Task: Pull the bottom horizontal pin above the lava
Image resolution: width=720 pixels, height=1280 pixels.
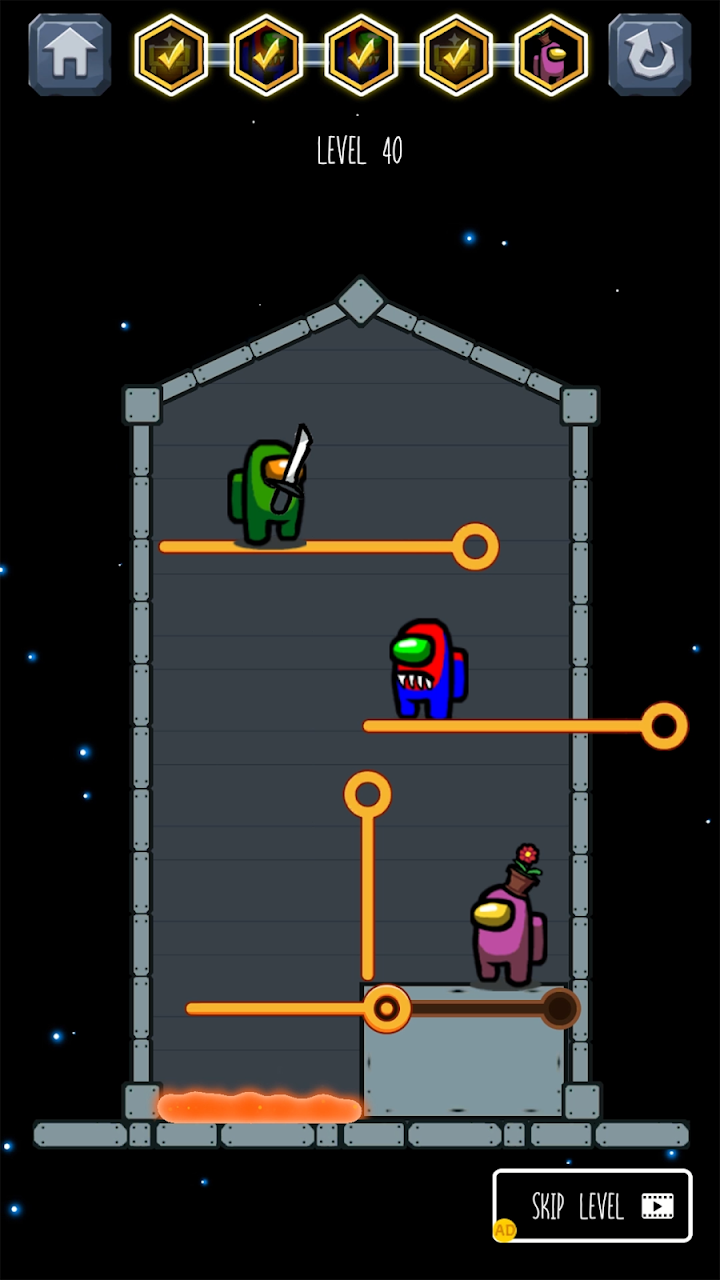Action: click(387, 1009)
